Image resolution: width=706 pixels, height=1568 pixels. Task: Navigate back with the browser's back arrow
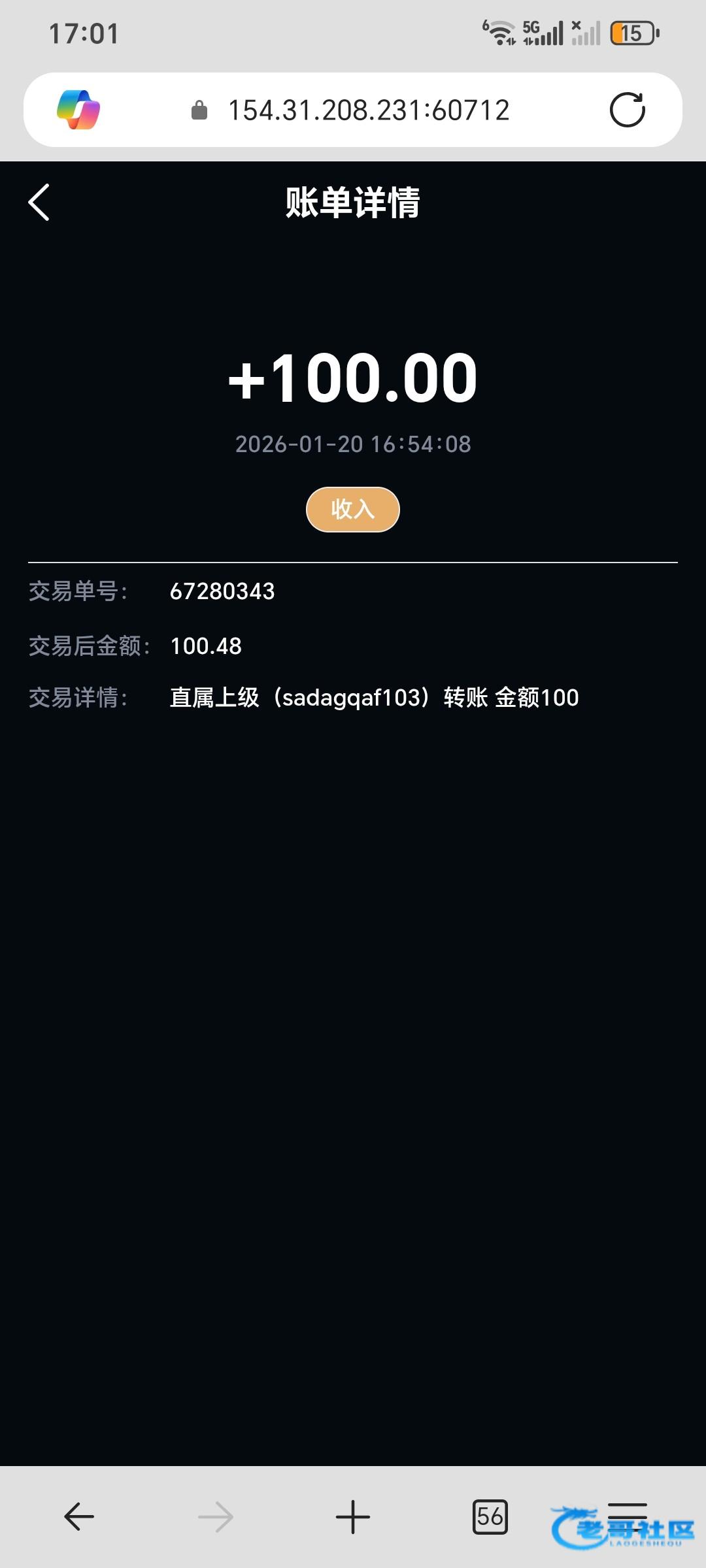[79, 1516]
